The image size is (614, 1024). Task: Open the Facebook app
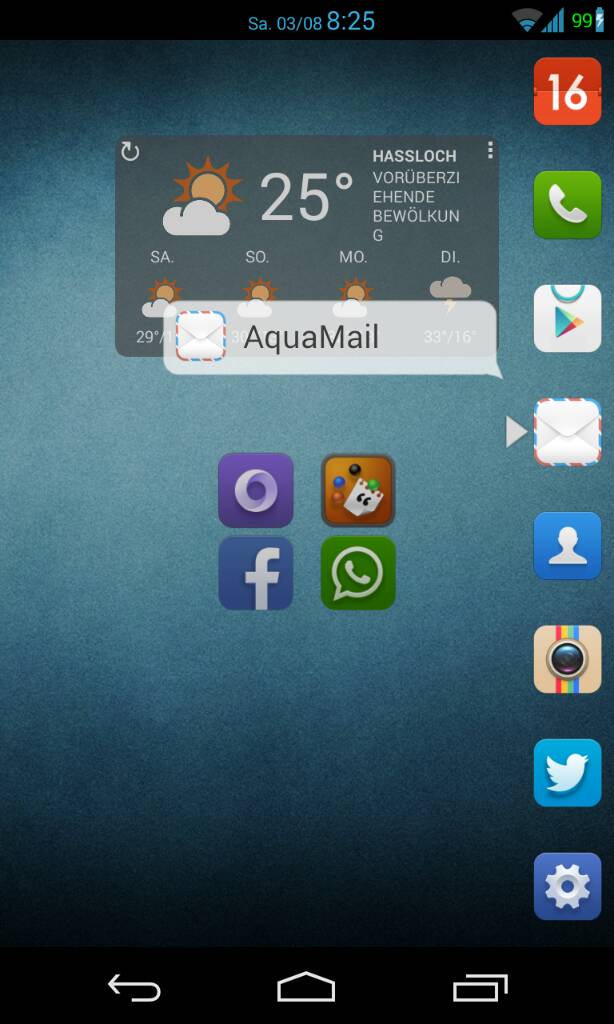pyautogui.click(x=256, y=573)
